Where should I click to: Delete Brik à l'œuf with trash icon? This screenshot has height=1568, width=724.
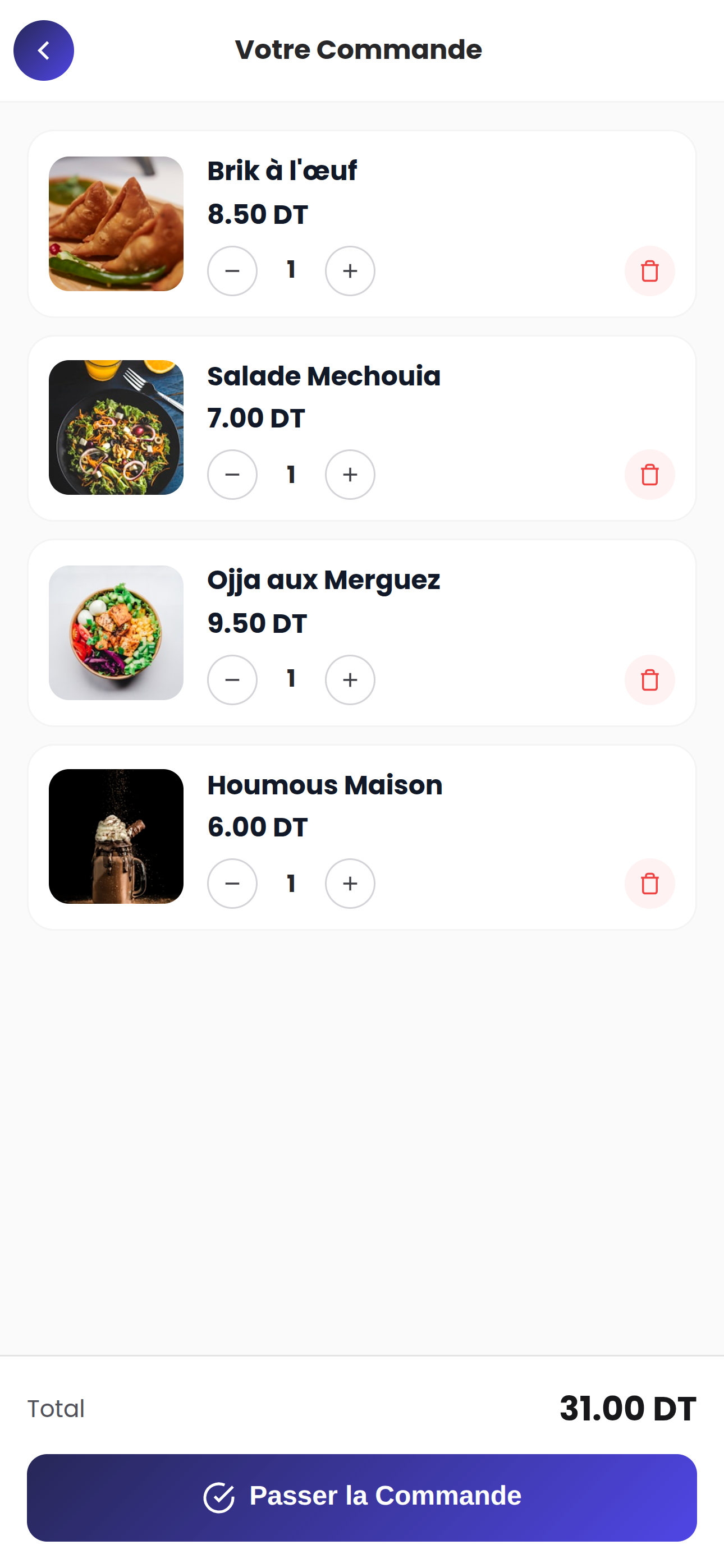click(x=650, y=272)
